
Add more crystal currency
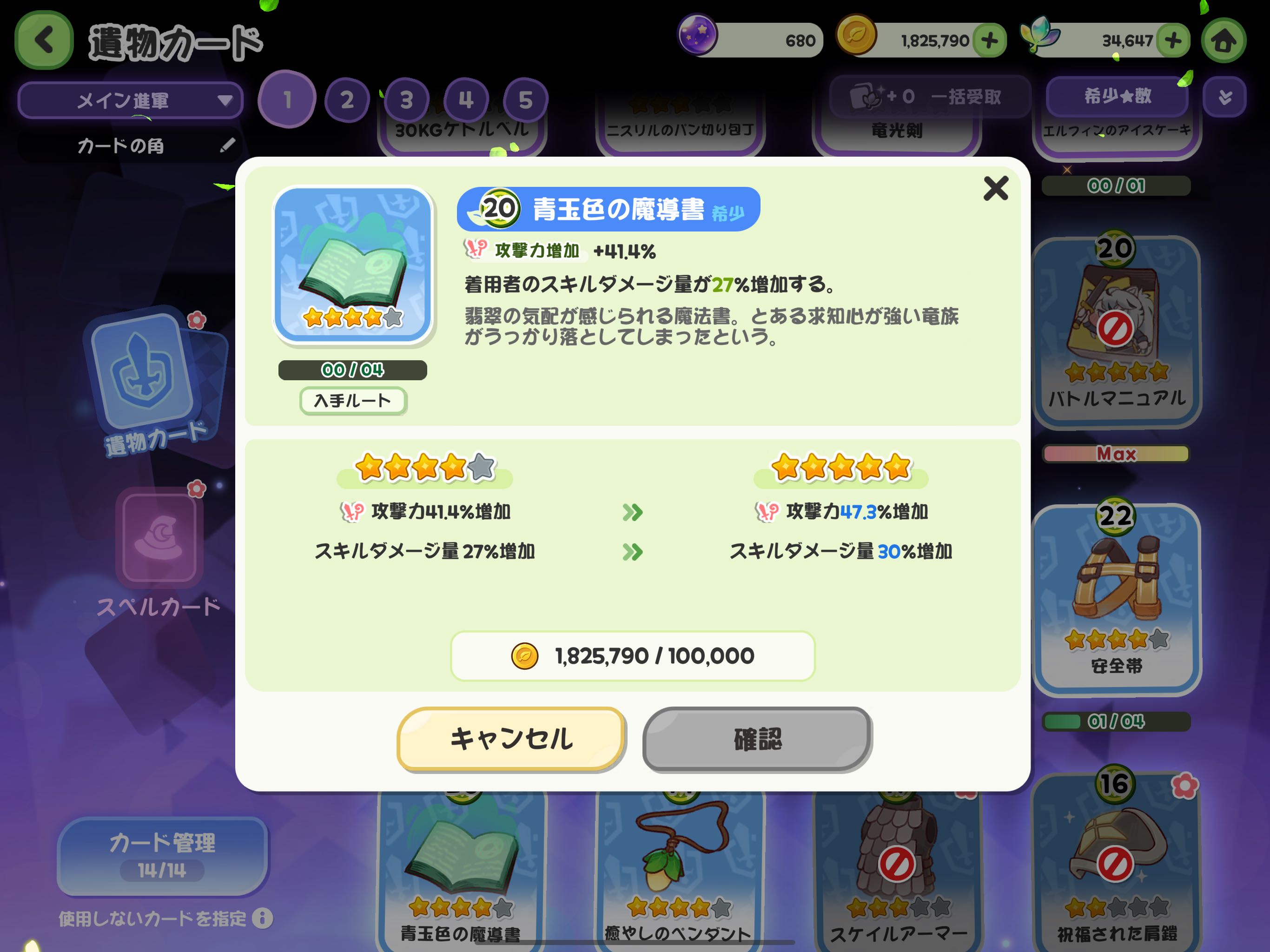(x=1172, y=40)
